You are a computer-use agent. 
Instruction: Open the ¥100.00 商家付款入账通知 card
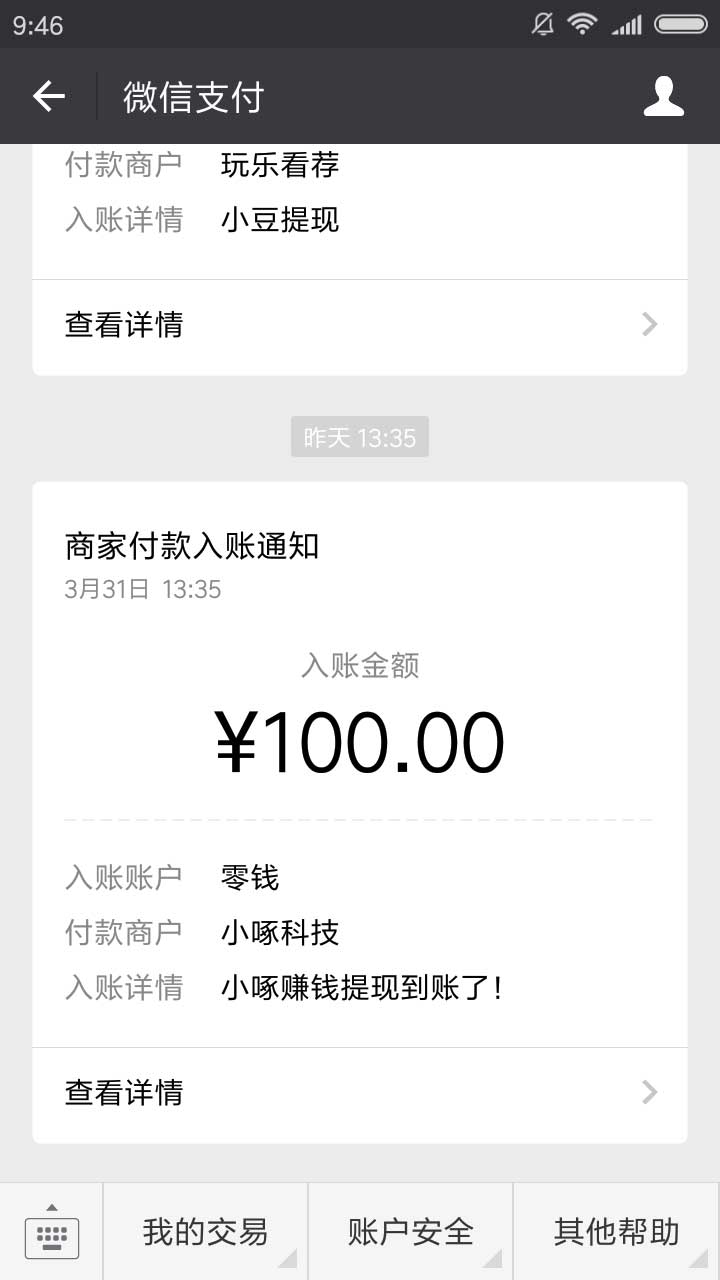click(360, 812)
